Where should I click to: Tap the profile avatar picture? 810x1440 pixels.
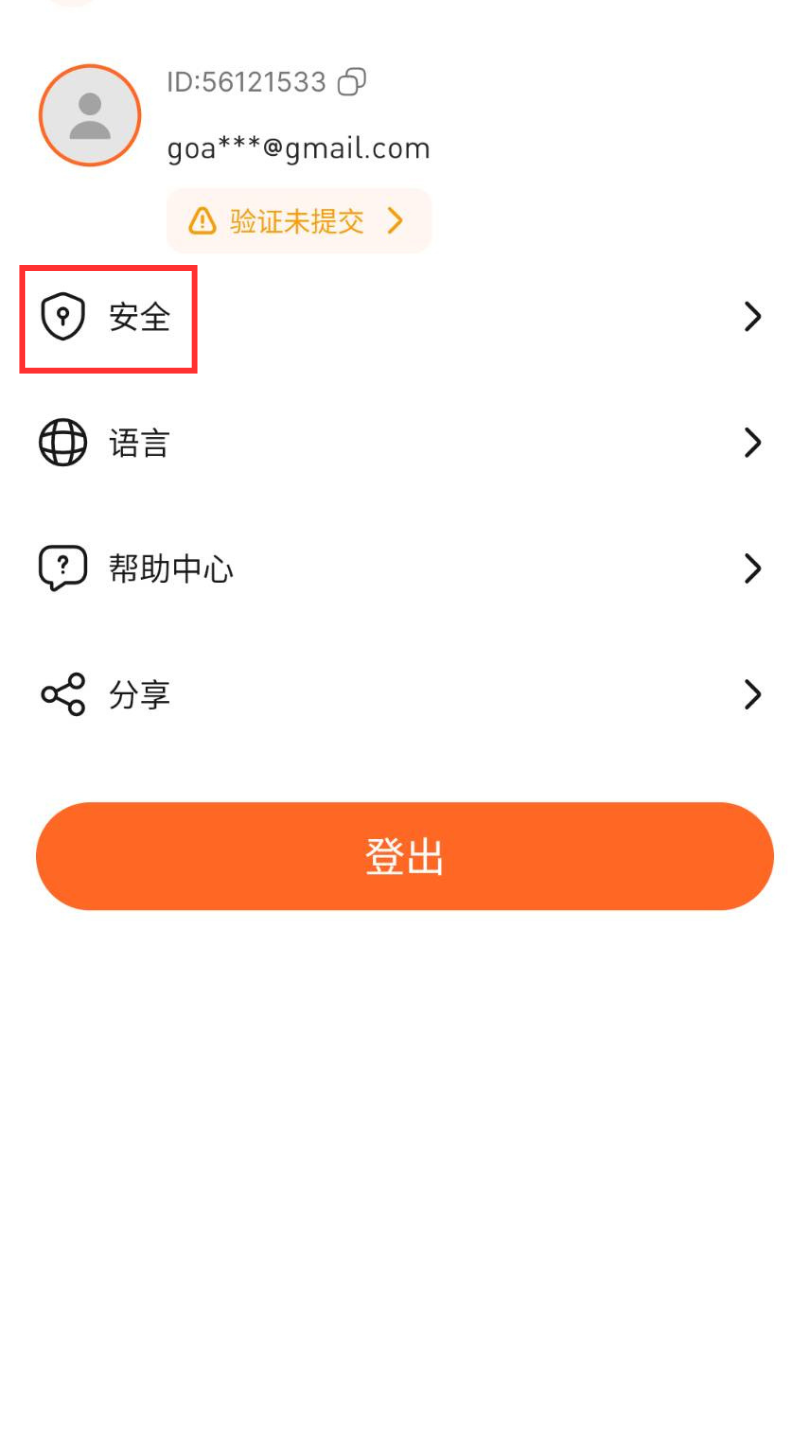coord(90,116)
